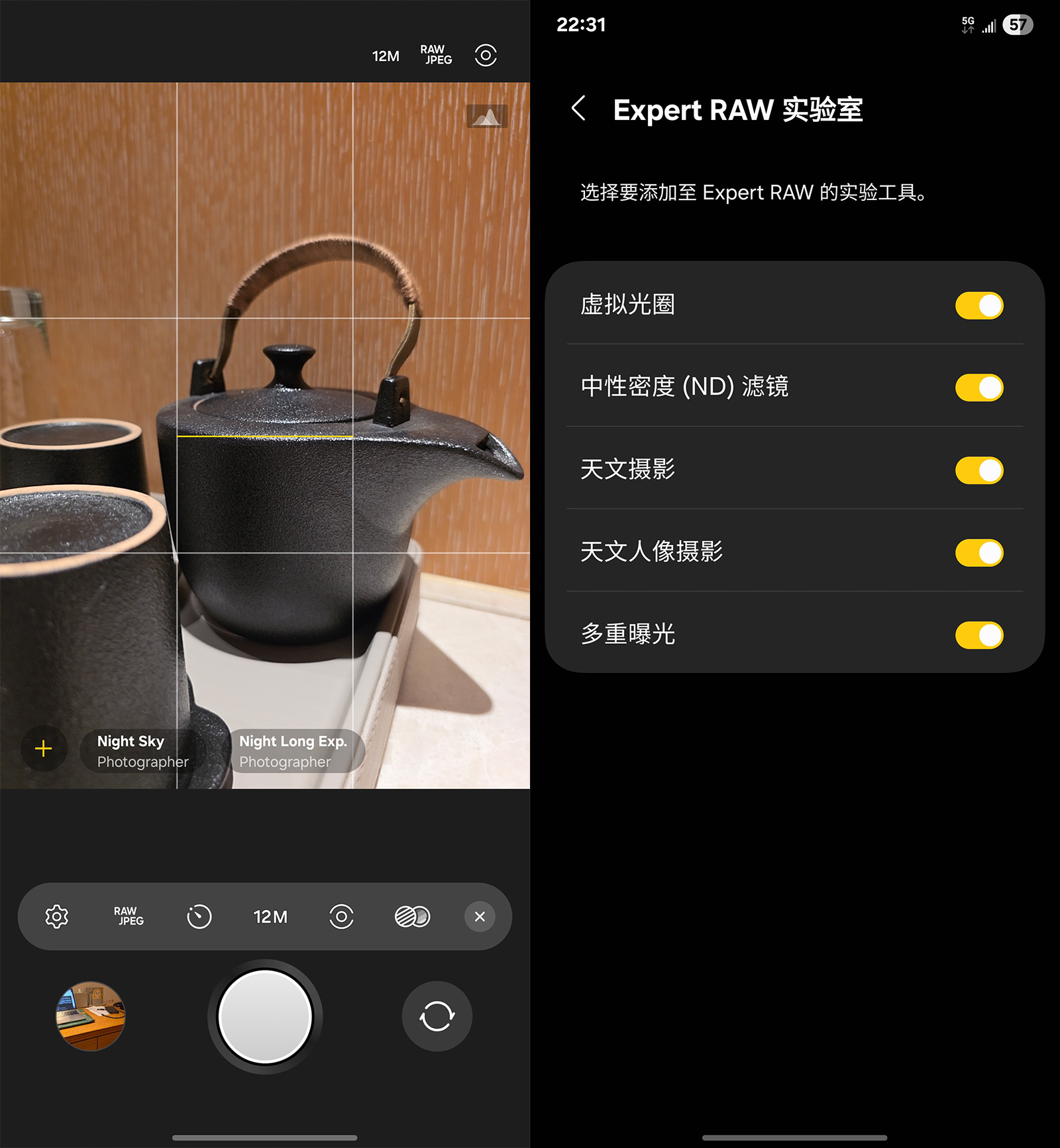The height and width of the screenshot is (1148, 1060).
Task: Toggle the 天文摄影 switch
Action: tap(979, 470)
